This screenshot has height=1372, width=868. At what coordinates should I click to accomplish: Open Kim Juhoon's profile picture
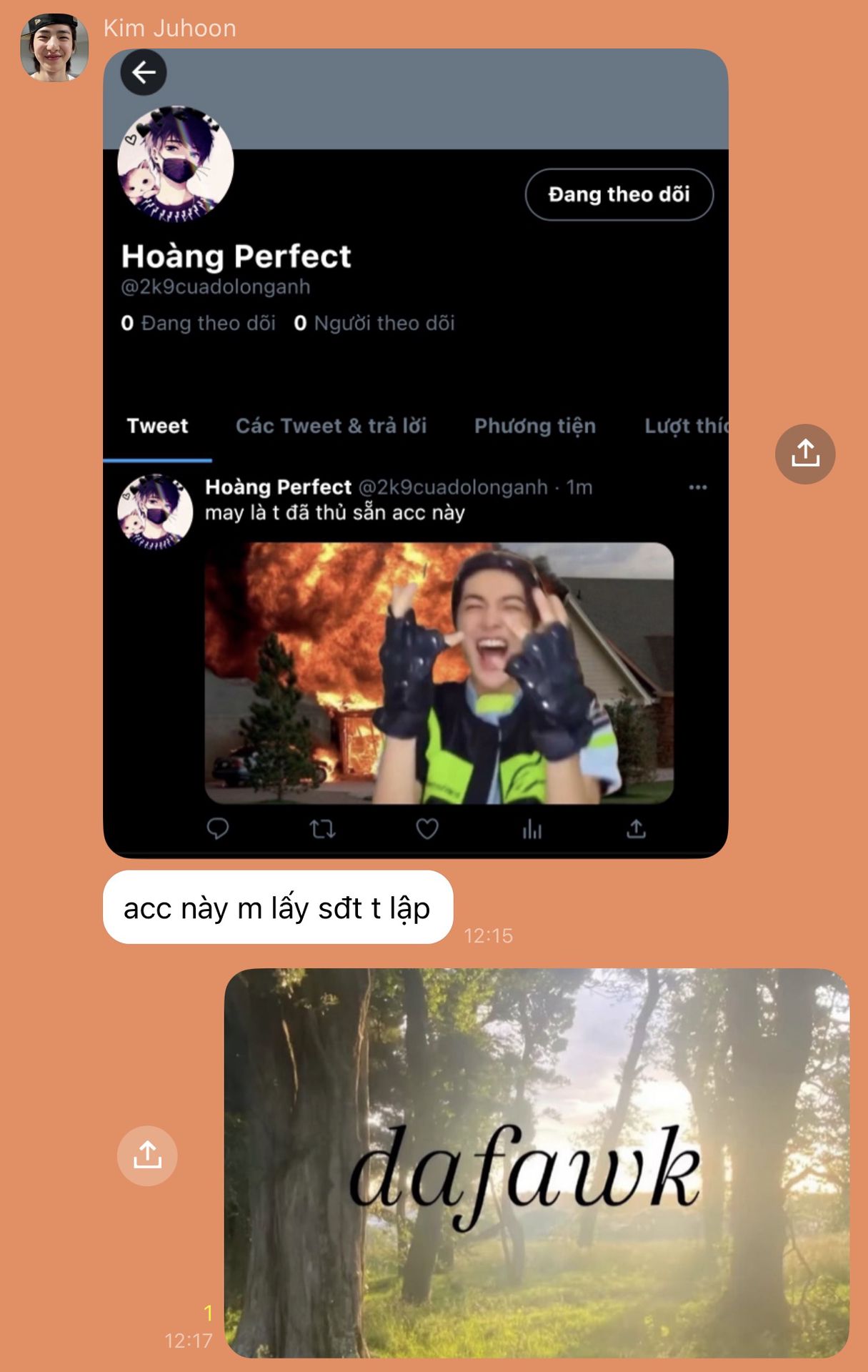tap(54, 46)
